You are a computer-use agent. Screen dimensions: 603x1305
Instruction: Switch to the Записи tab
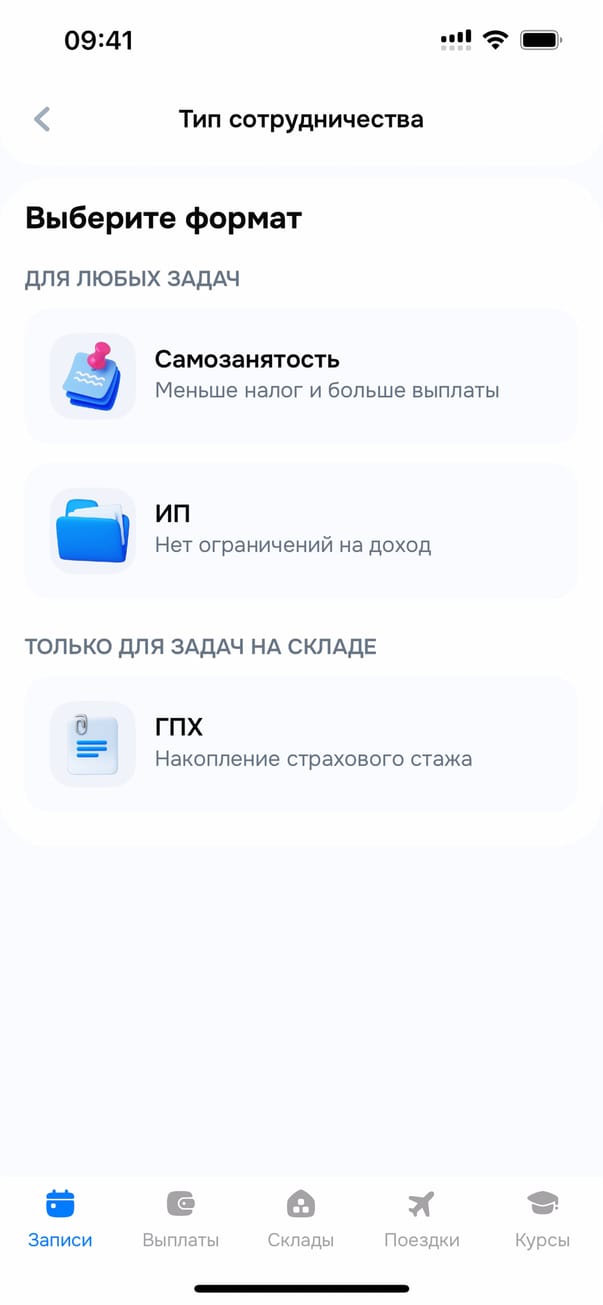[60, 1219]
